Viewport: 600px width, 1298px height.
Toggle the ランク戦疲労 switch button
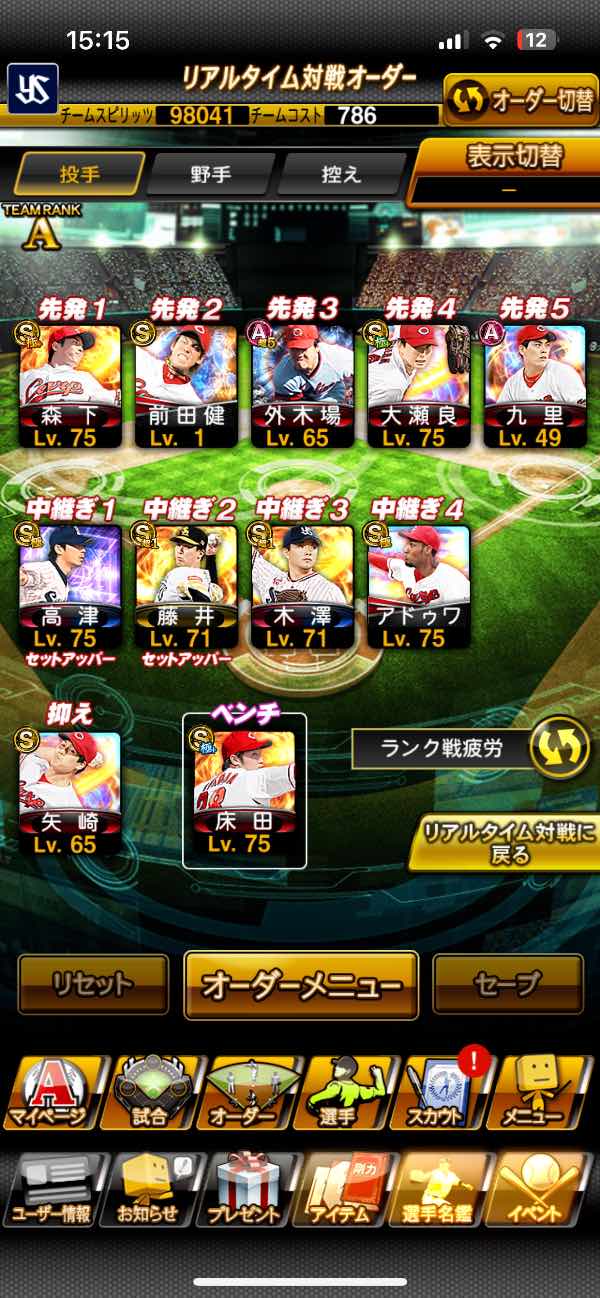[x=558, y=748]
